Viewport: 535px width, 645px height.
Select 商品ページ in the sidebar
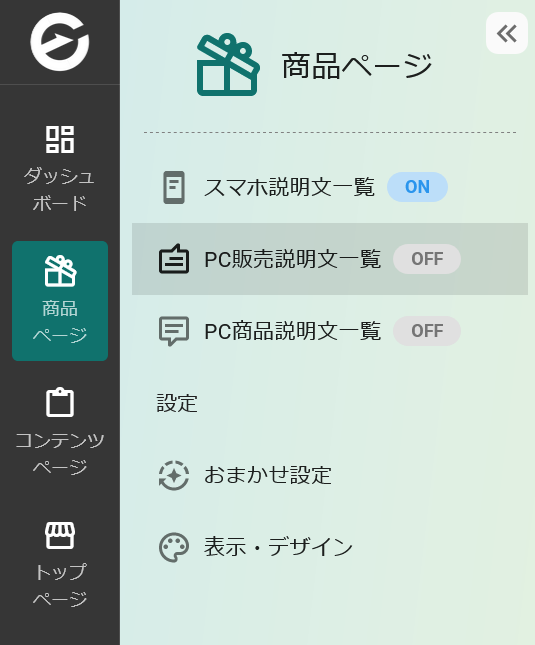click(60, 301)
